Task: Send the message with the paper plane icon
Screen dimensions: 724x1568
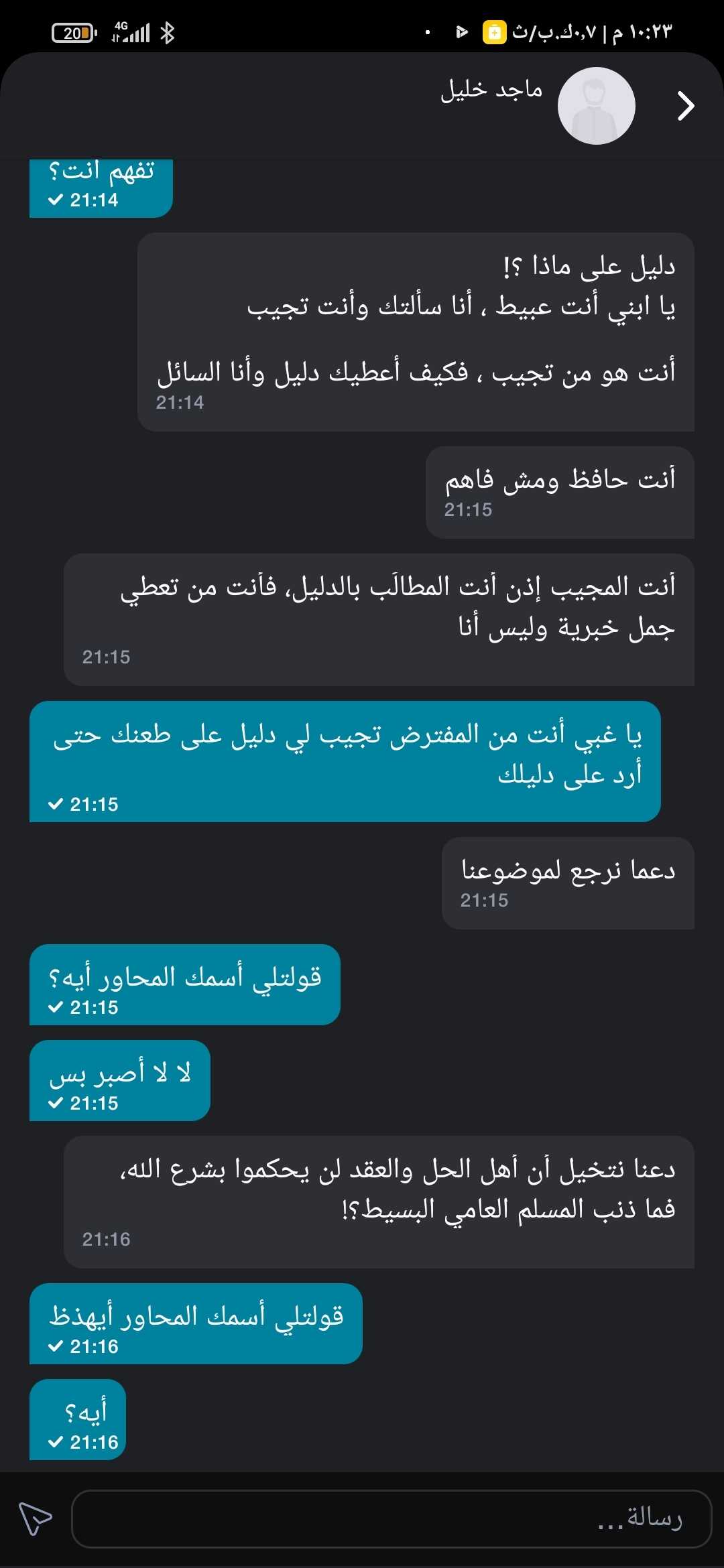Action: point(35,1518)
